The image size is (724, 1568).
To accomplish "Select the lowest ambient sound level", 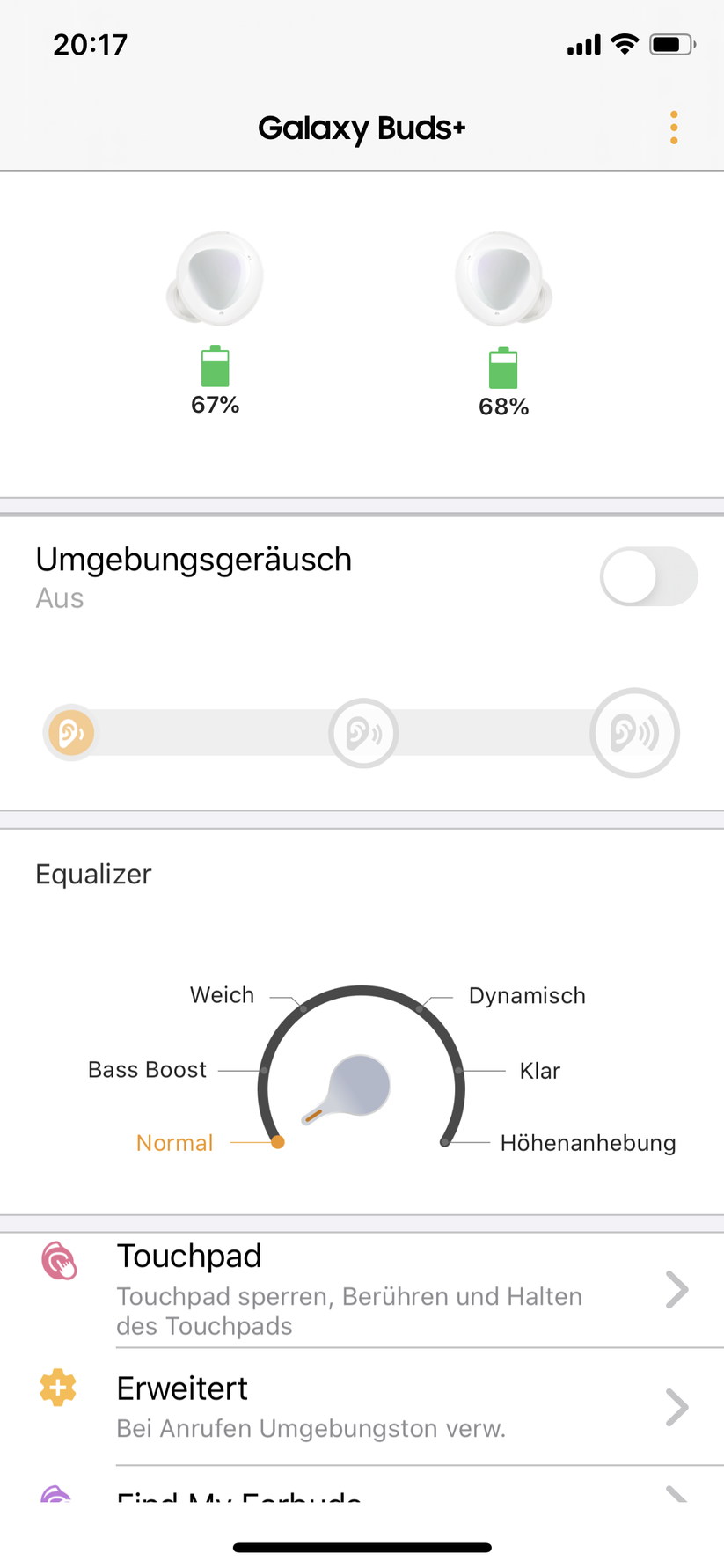I will tap(71, 733).
